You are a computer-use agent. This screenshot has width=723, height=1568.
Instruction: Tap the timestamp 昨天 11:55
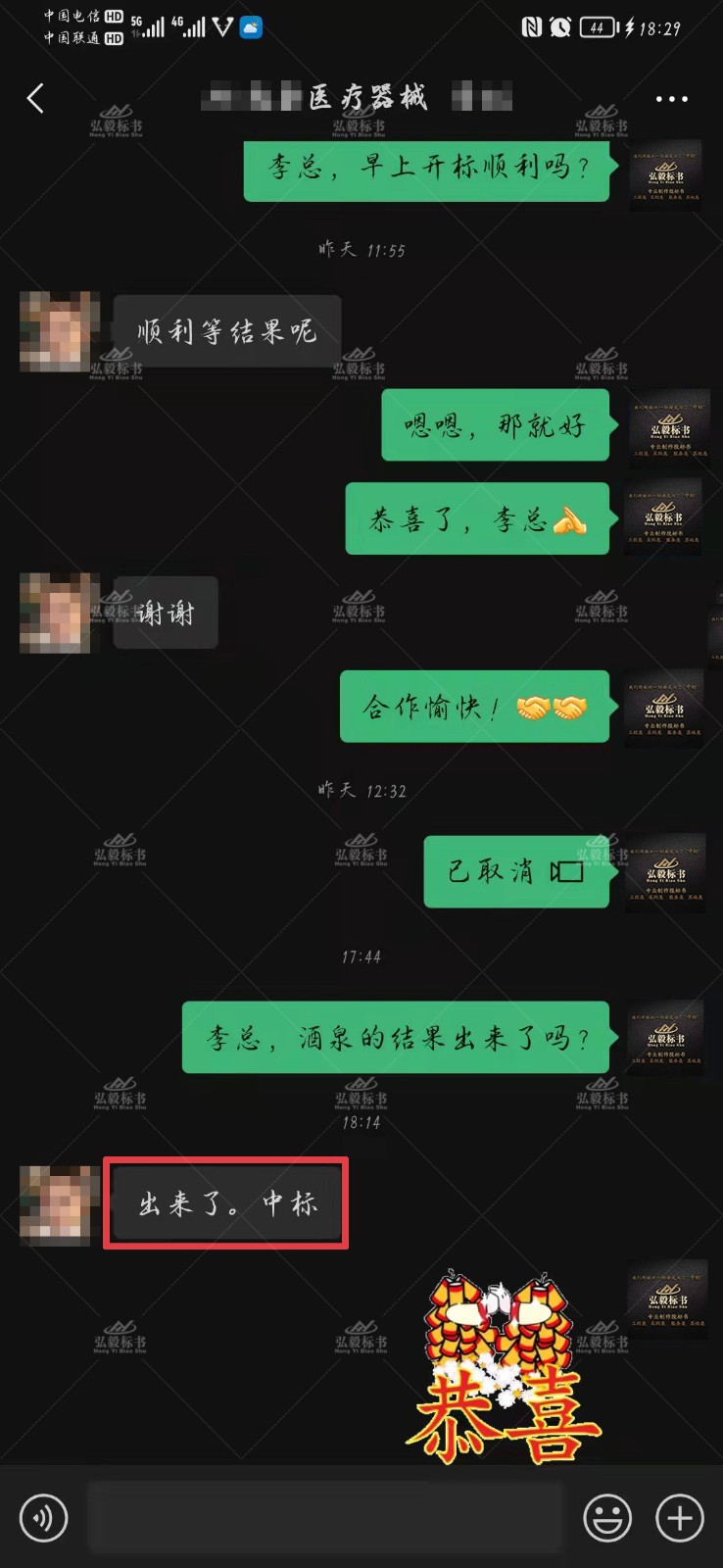tap(361, 251)
